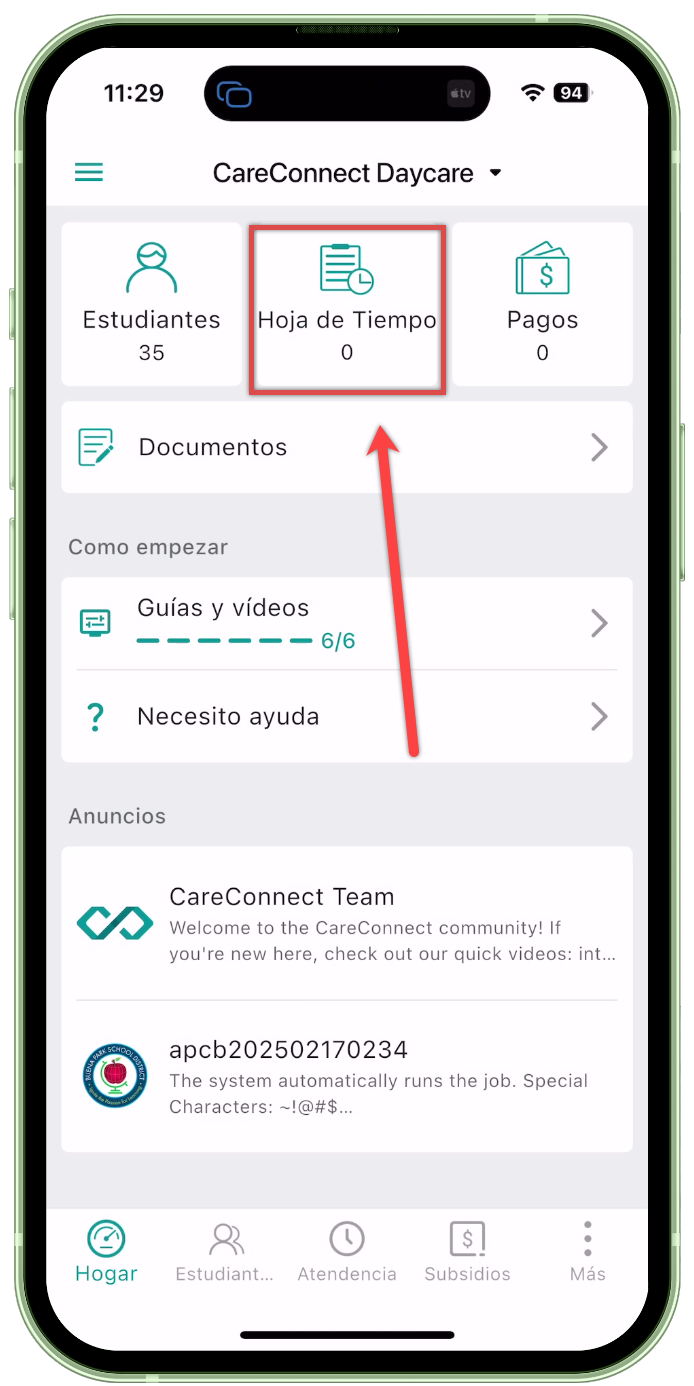694x1386 pixels.
Task: Switch to the Subsidios tab
Action: (x=467, y=1252)
